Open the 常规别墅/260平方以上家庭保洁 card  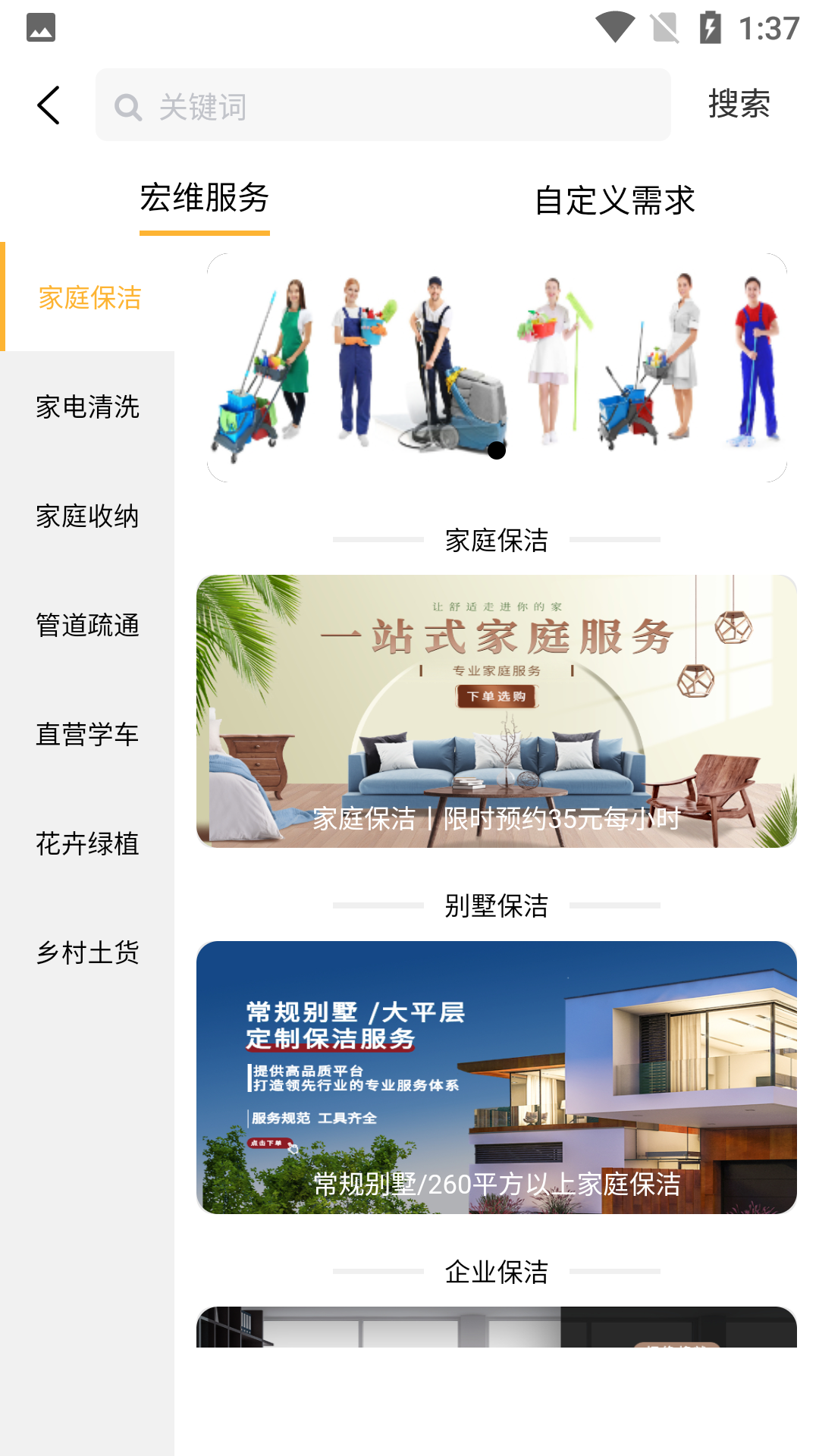point(497,1077)
